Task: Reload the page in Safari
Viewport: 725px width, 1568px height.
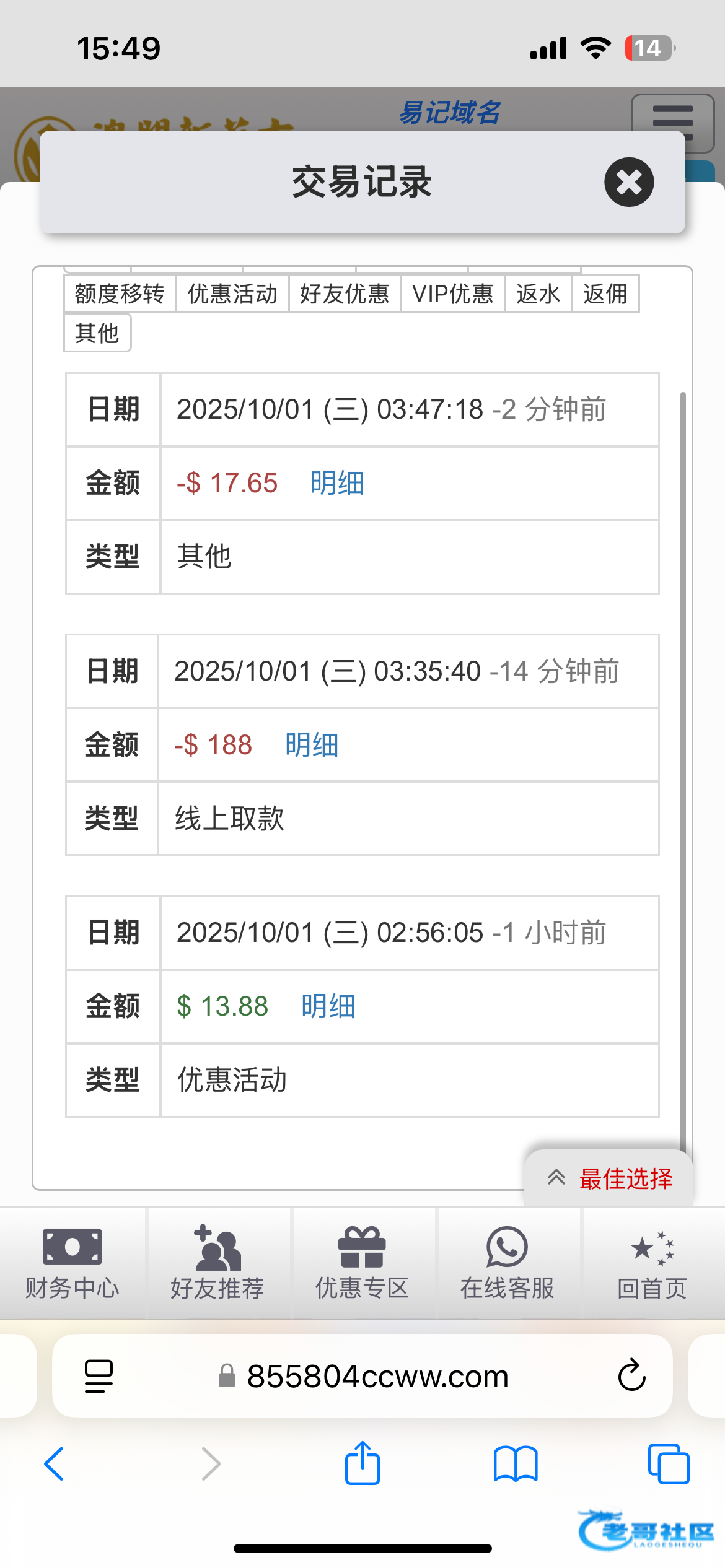Action: [631, 1376]
